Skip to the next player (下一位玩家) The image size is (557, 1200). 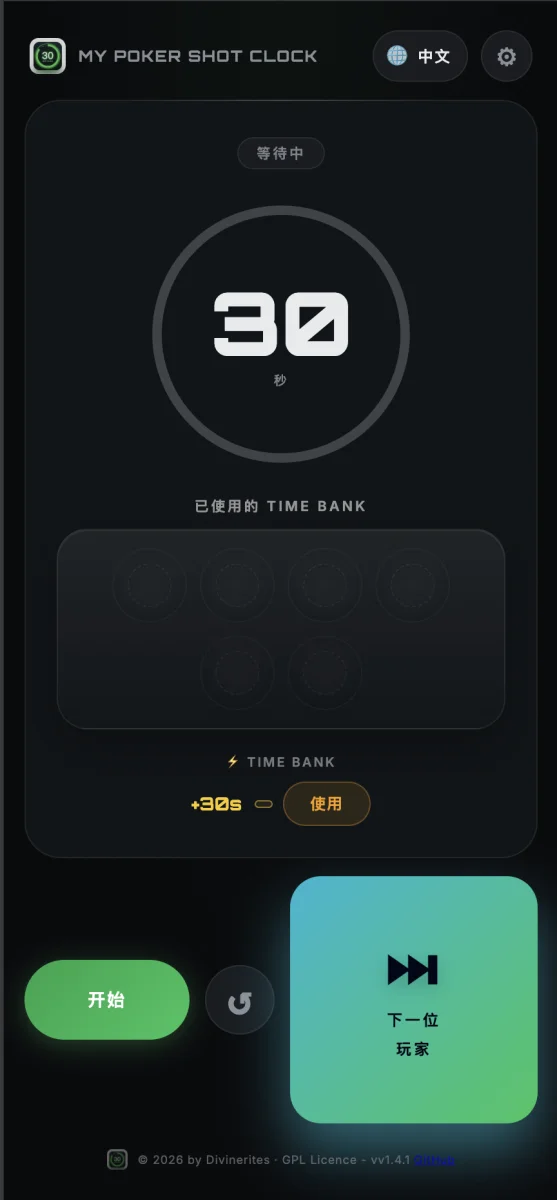(x=414, y=1000)
